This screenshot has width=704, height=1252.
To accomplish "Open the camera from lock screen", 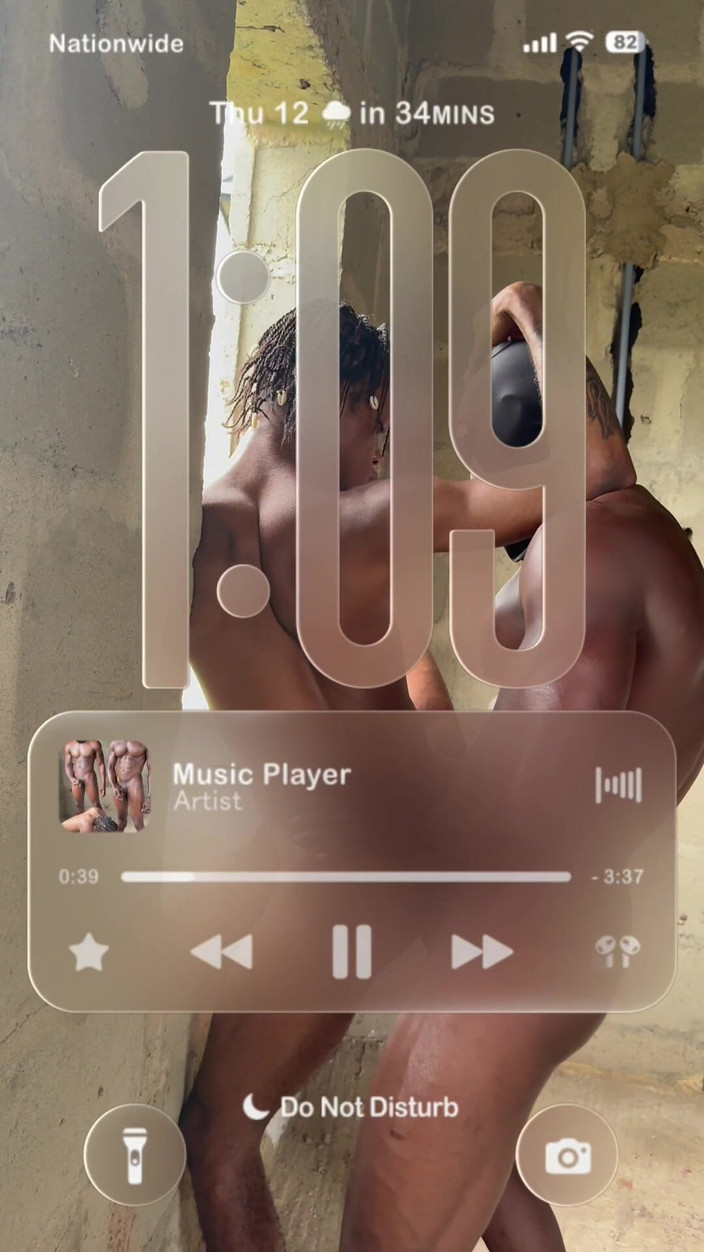I will tap(567, 1155).
